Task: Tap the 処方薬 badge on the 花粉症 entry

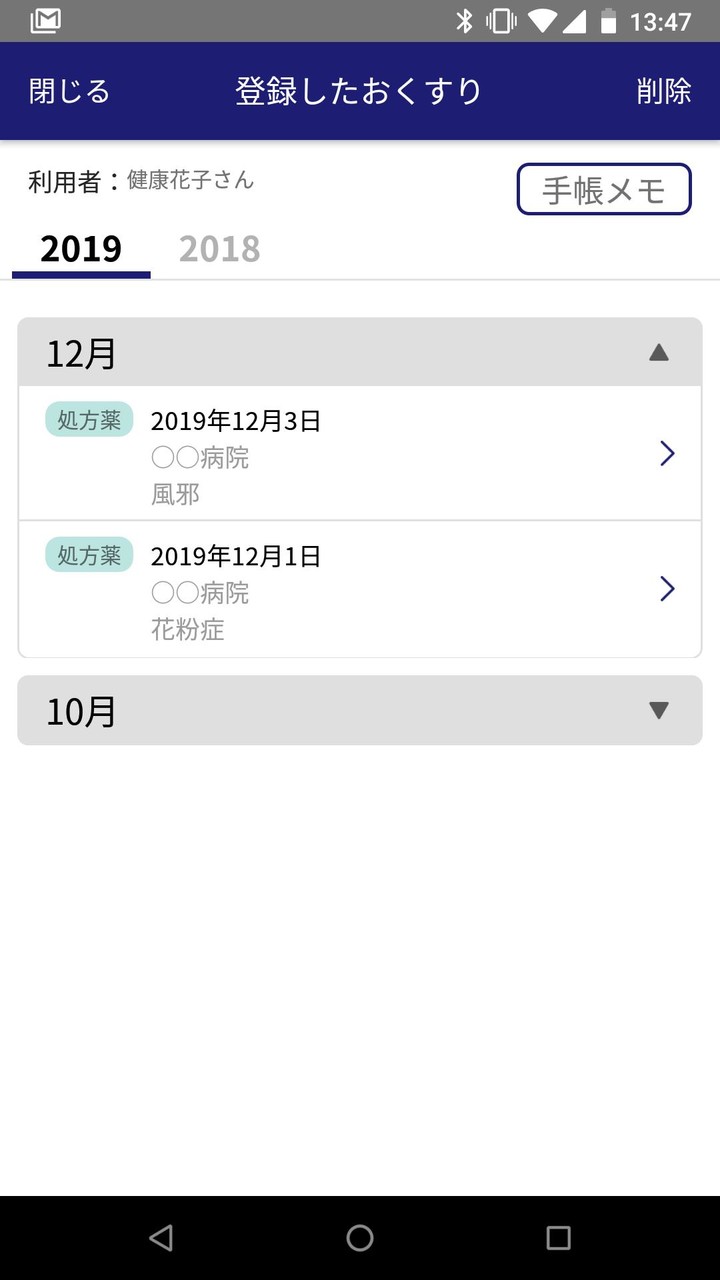Action: coord(89,555)
